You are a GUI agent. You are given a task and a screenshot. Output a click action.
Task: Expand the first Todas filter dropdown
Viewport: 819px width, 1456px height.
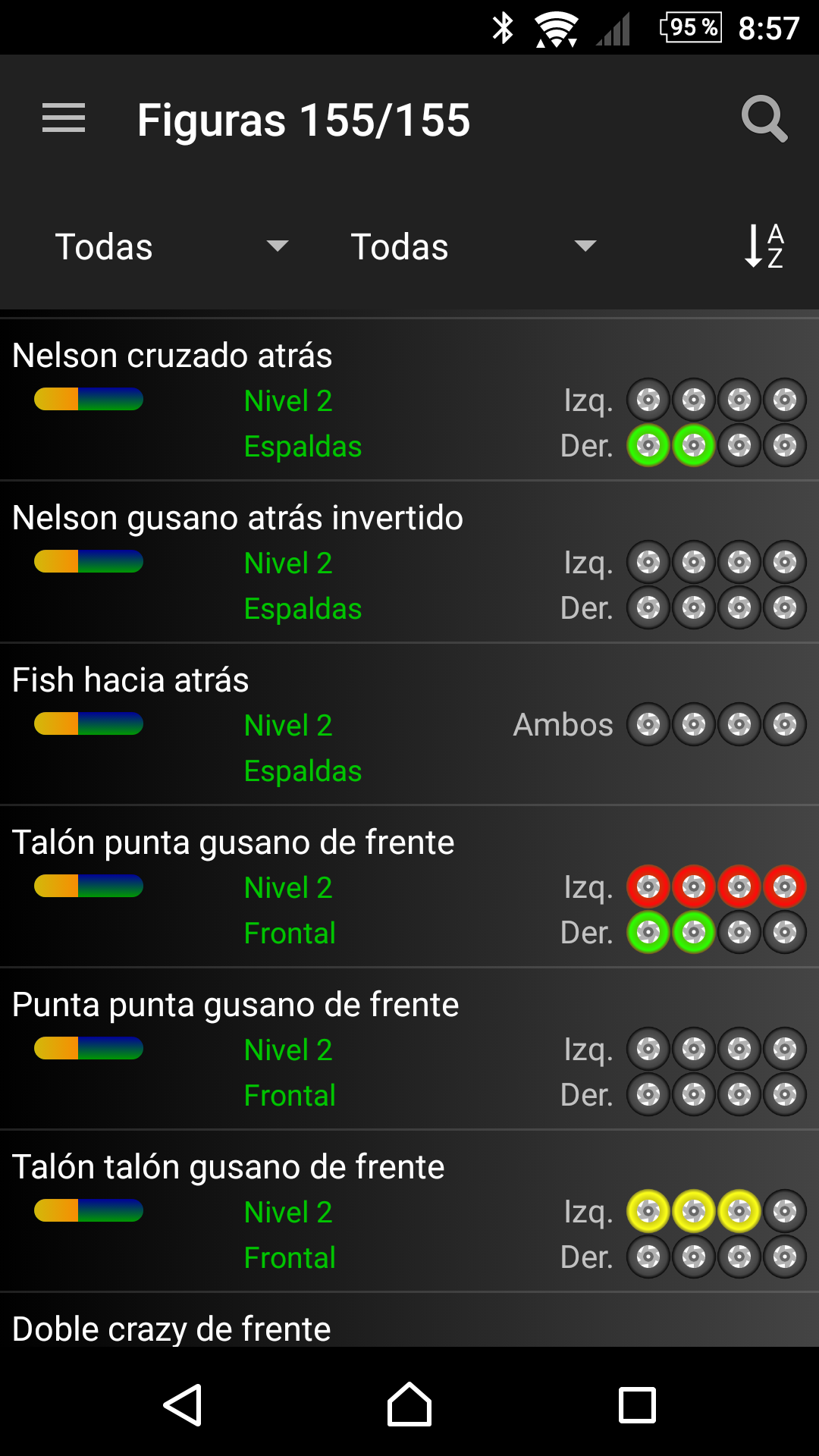tap(172, 246)
